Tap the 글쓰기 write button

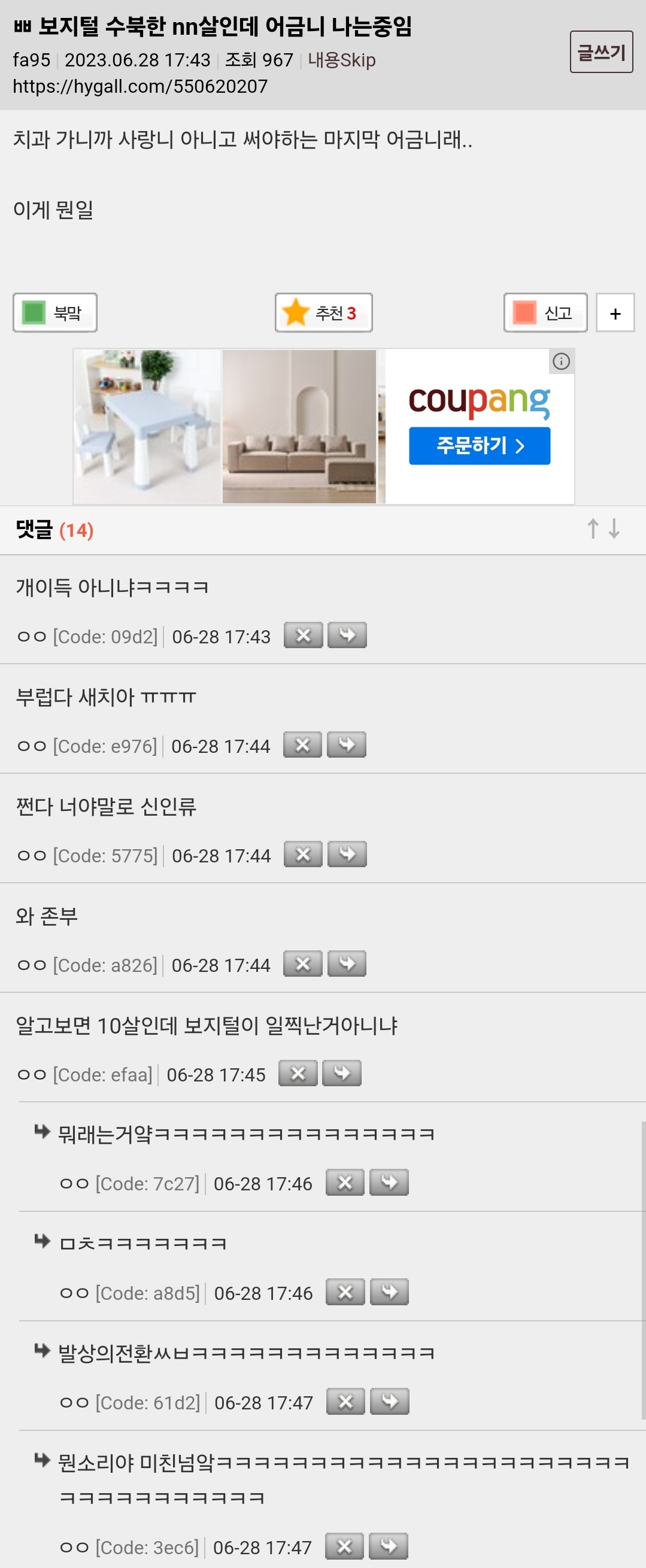click(601, 52)
